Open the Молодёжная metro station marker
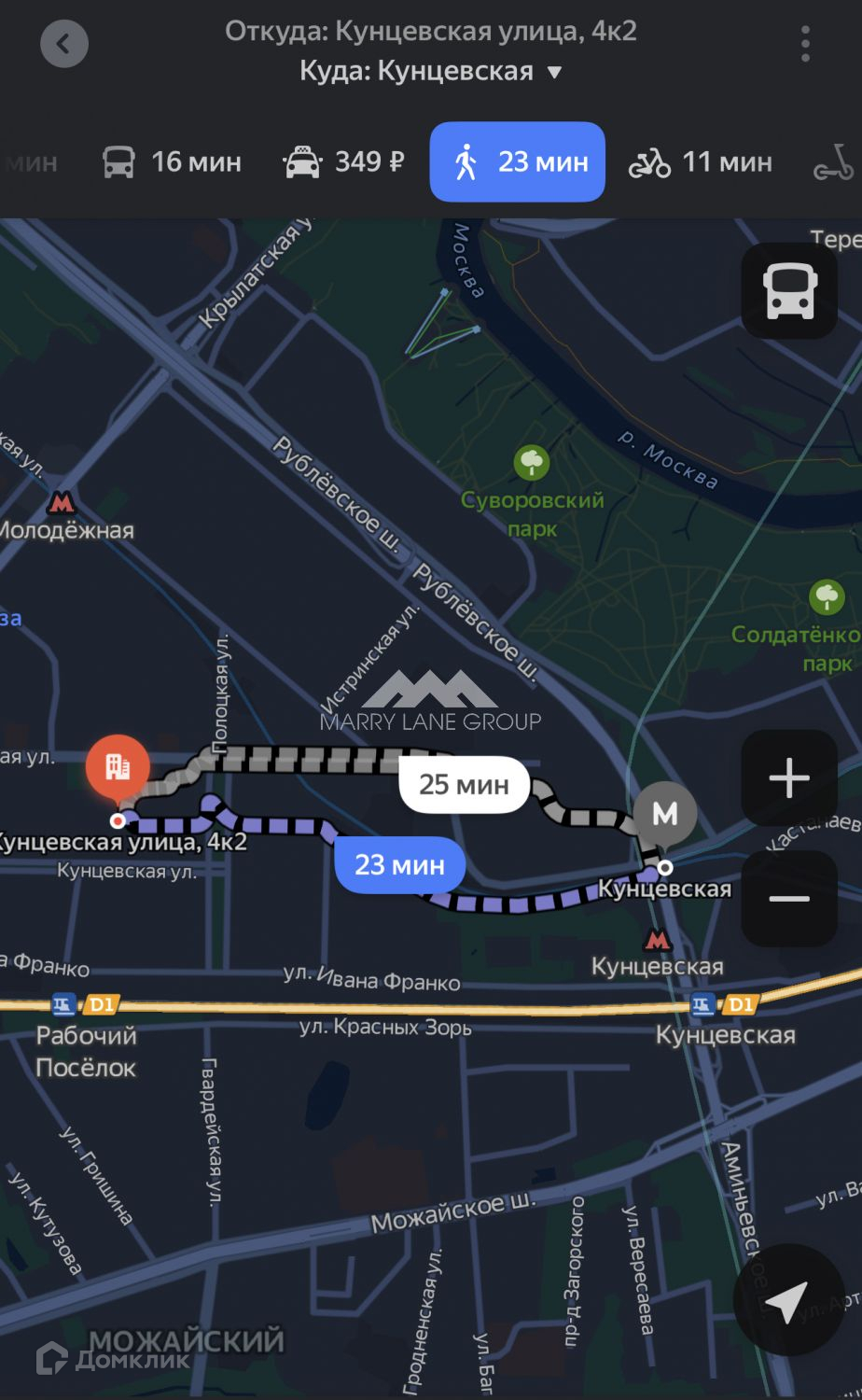The height and width of the screenshot is (1400, 862). click(x=62, y=504)
